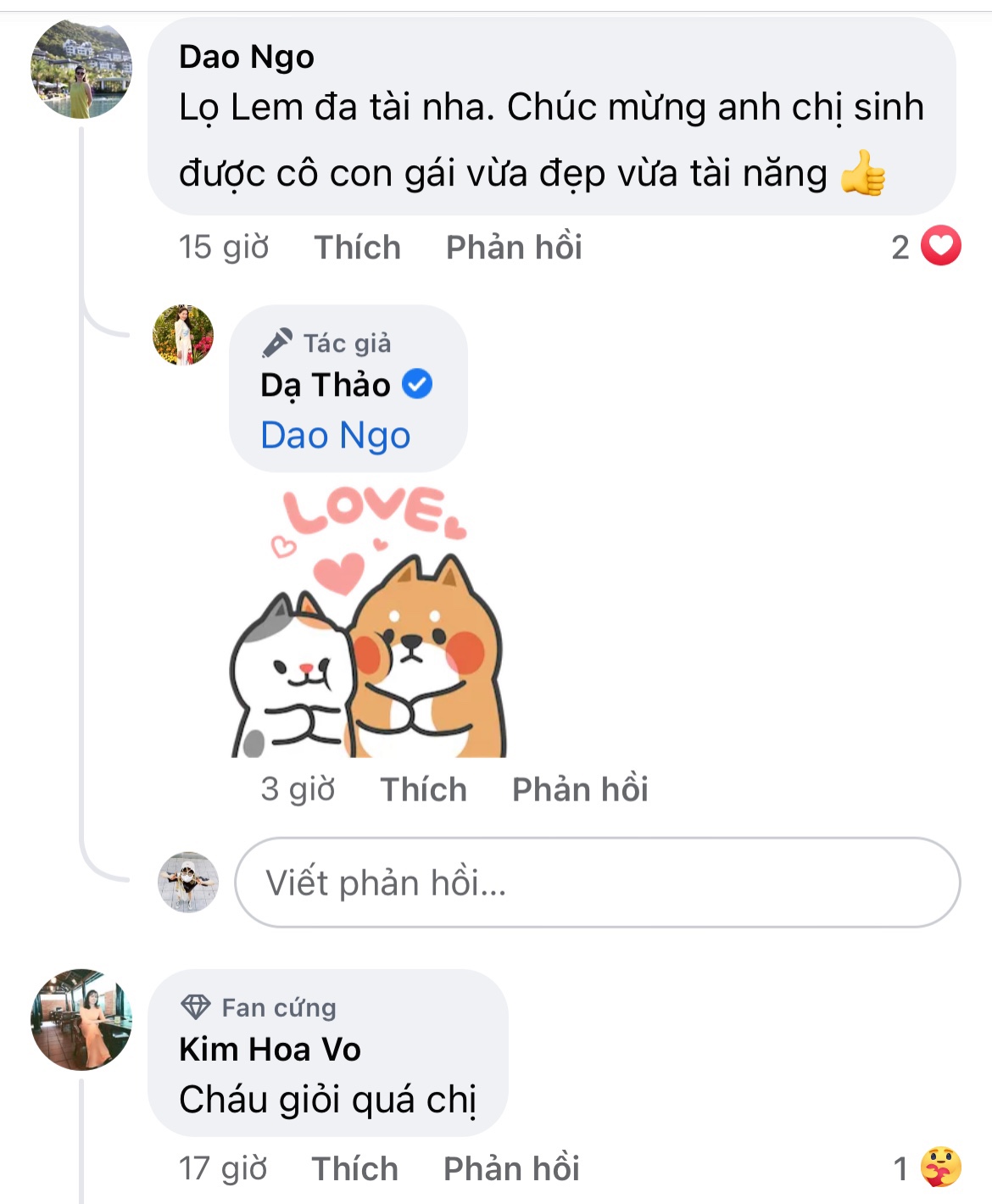Like Dao Ngo's comment via Thích
Screen dimensions: 992x1204
click(x=356, y=247)
